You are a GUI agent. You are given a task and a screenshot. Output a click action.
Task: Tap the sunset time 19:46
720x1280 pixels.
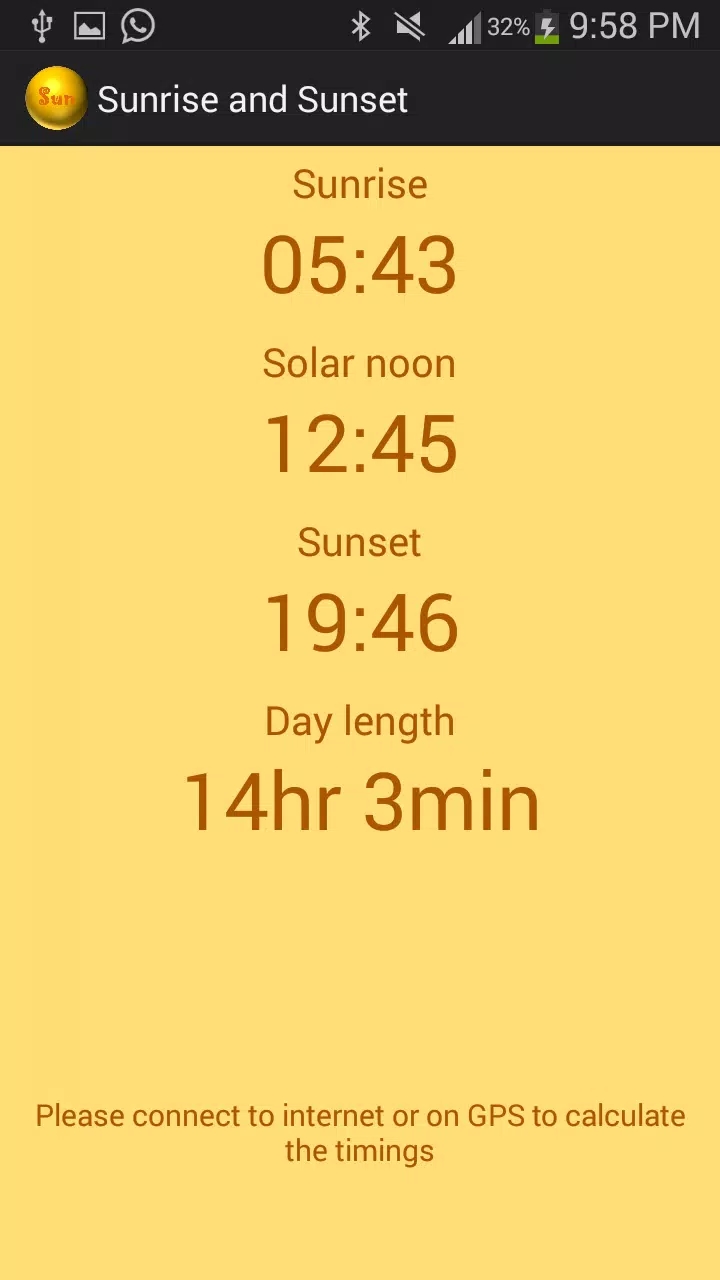click(360, 621)
